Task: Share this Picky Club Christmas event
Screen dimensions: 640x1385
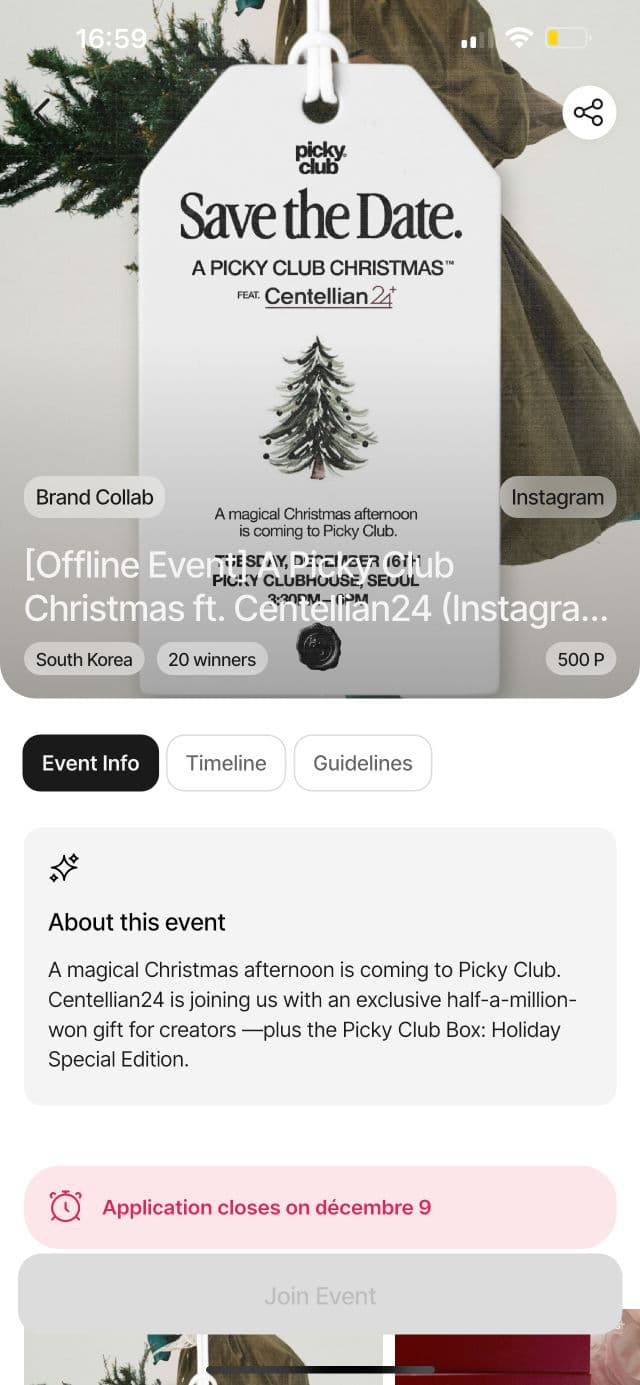Action: pos(589,112)
